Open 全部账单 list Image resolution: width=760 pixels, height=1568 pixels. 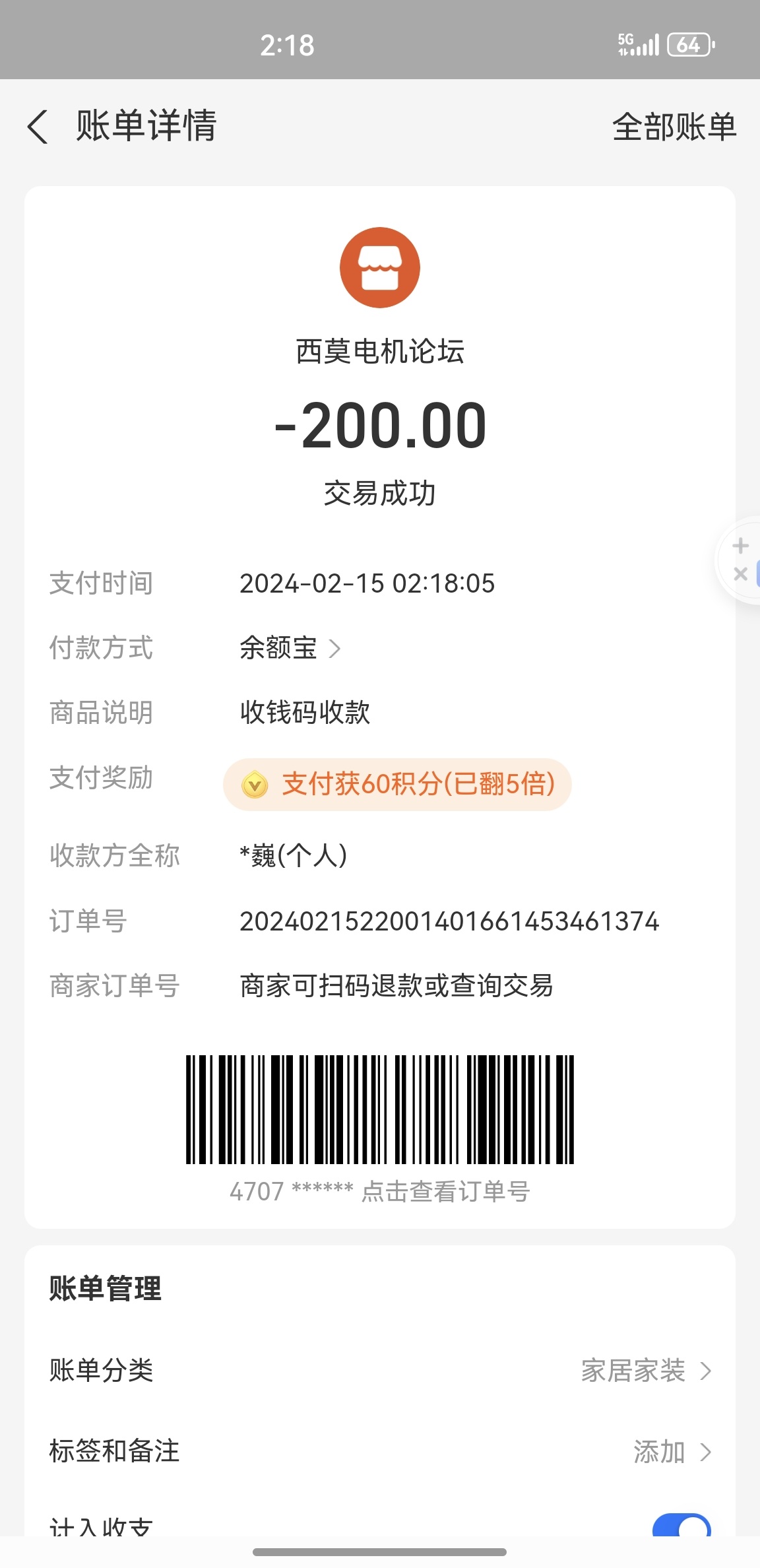tap(674, 127)
